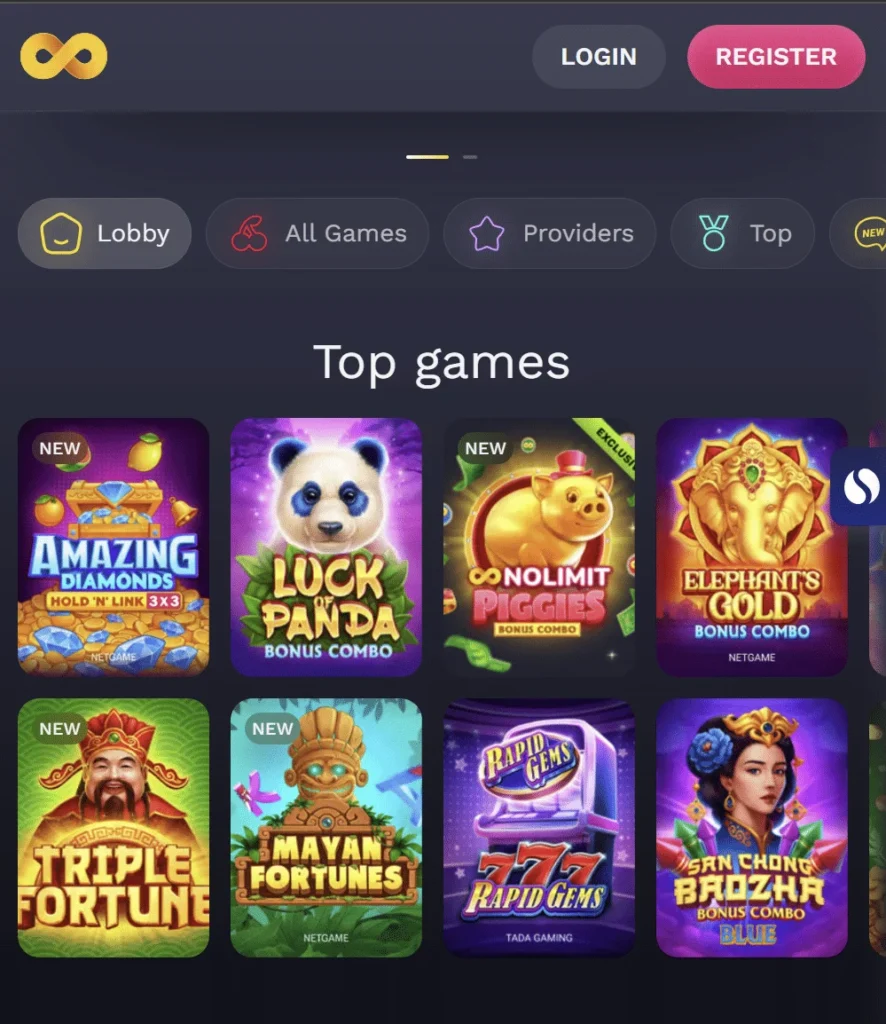Launch the Luck of Panda game
Image resolution: width=886 pixels, height=1024 pixels.
[326, 546]
